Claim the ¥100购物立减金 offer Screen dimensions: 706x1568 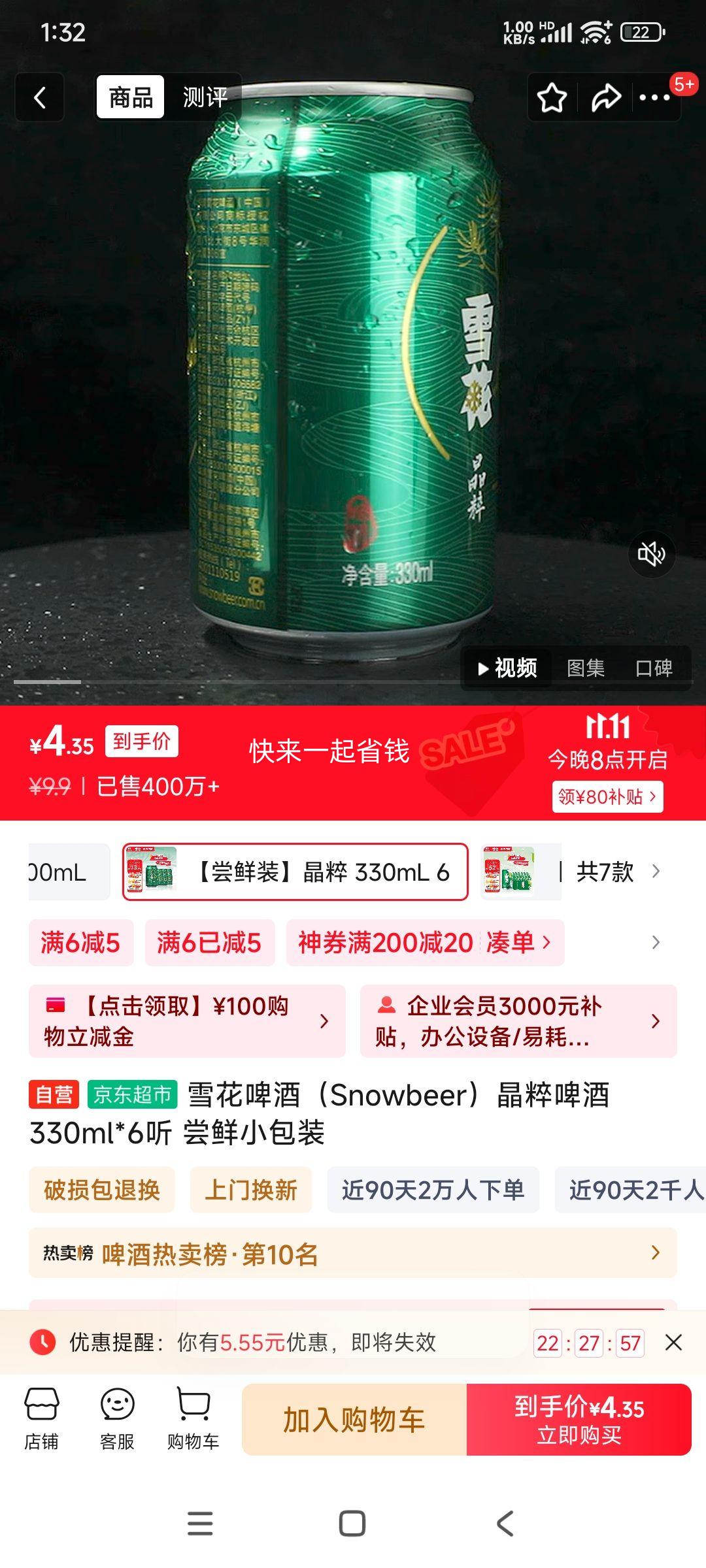click(186, 1021)
